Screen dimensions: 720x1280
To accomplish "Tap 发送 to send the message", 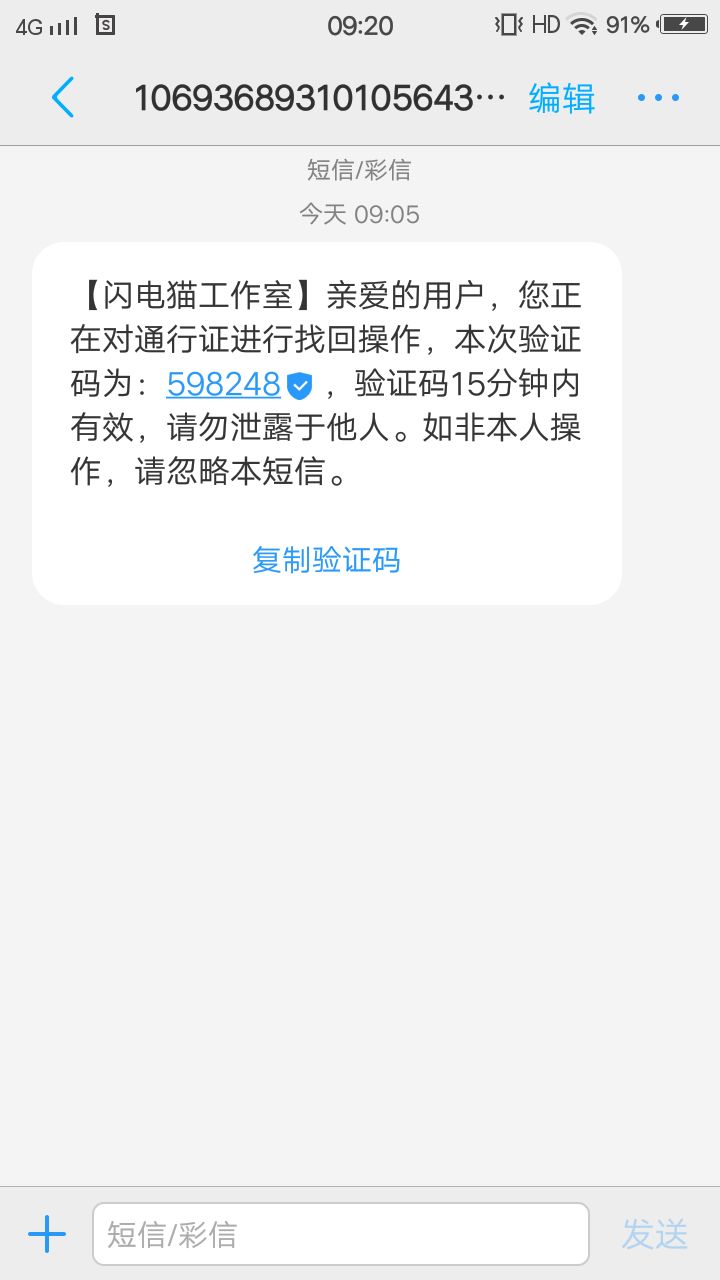I will tap(655, 1234).
